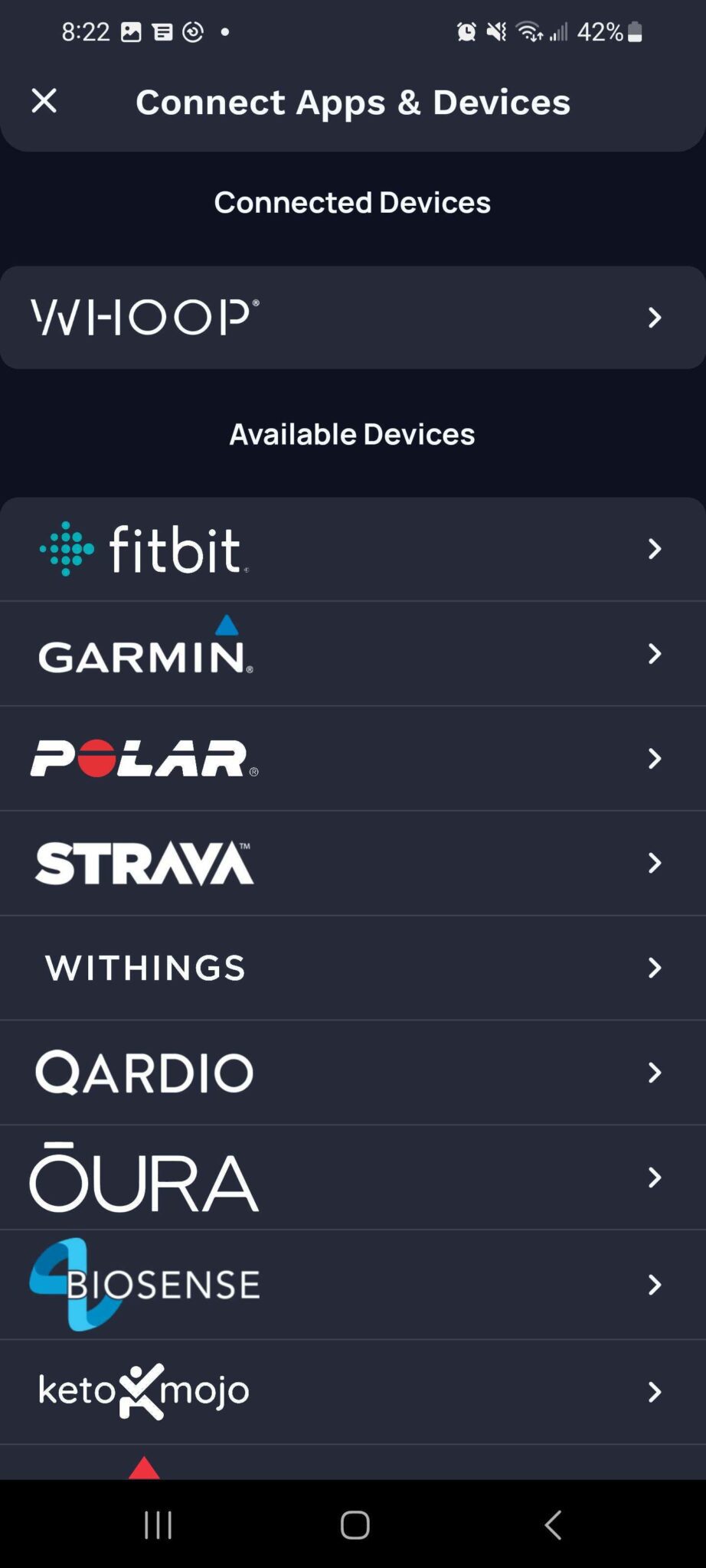
Task: Select Fitbit from available devices
Action: point(352,548)
